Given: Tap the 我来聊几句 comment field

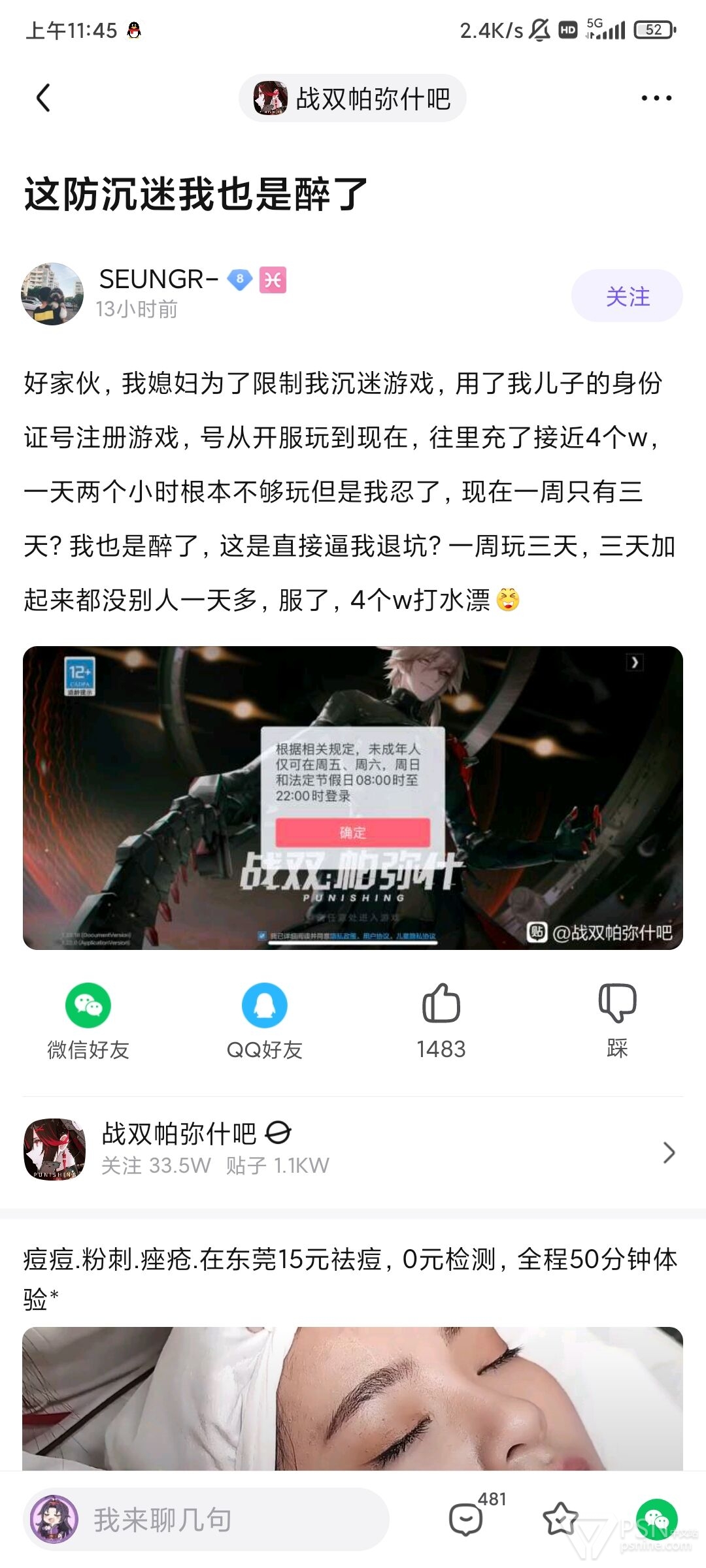Looking at the screenshot, I should point(207,1519).
